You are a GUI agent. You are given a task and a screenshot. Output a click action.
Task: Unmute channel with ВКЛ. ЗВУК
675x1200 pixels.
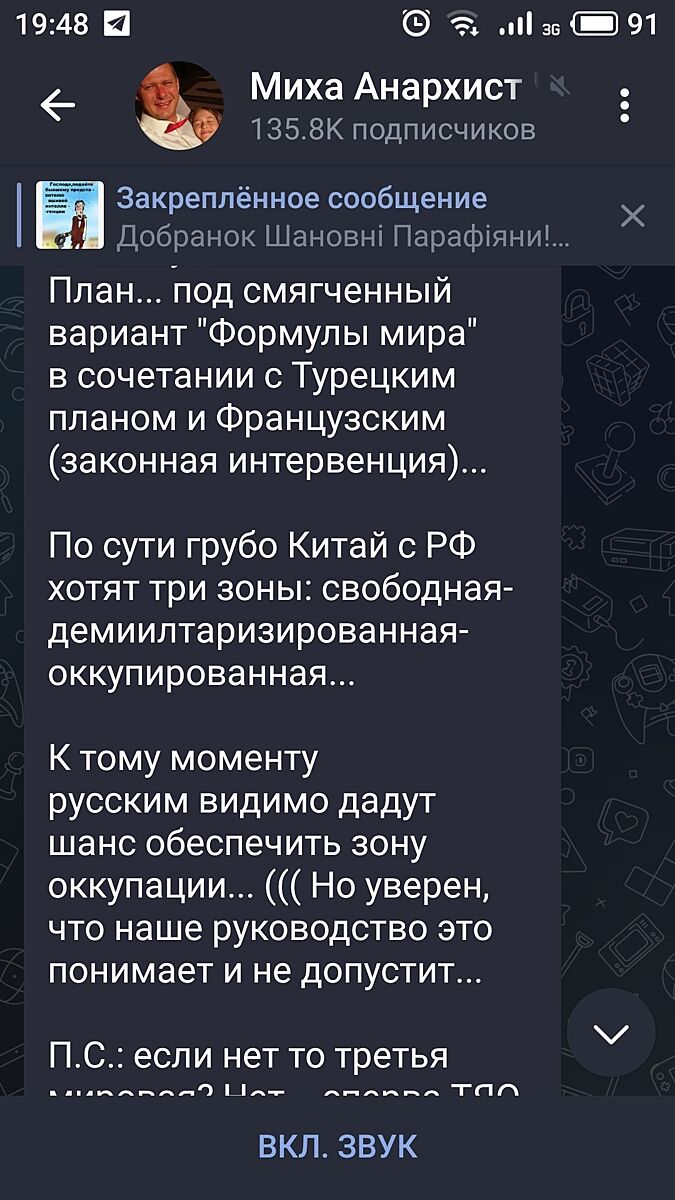[337, 1146]
